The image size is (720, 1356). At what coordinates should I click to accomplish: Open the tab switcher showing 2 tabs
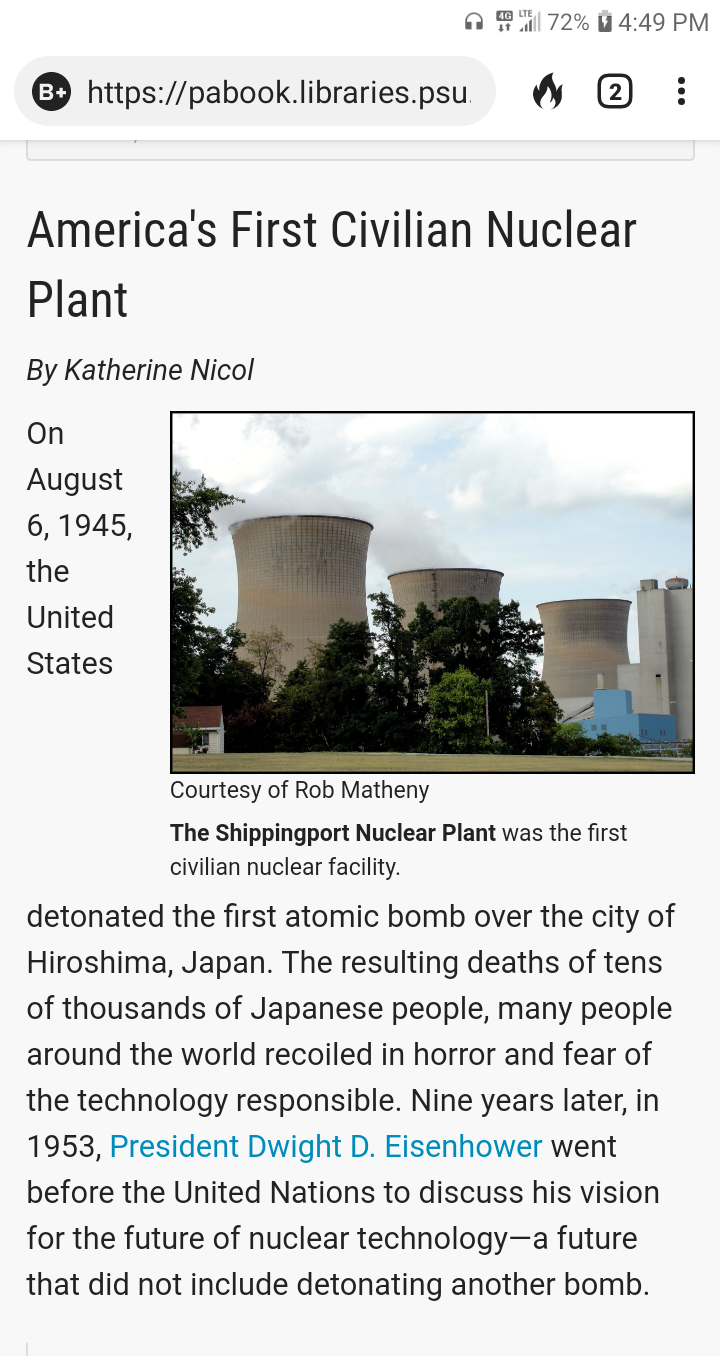point(614,92)
